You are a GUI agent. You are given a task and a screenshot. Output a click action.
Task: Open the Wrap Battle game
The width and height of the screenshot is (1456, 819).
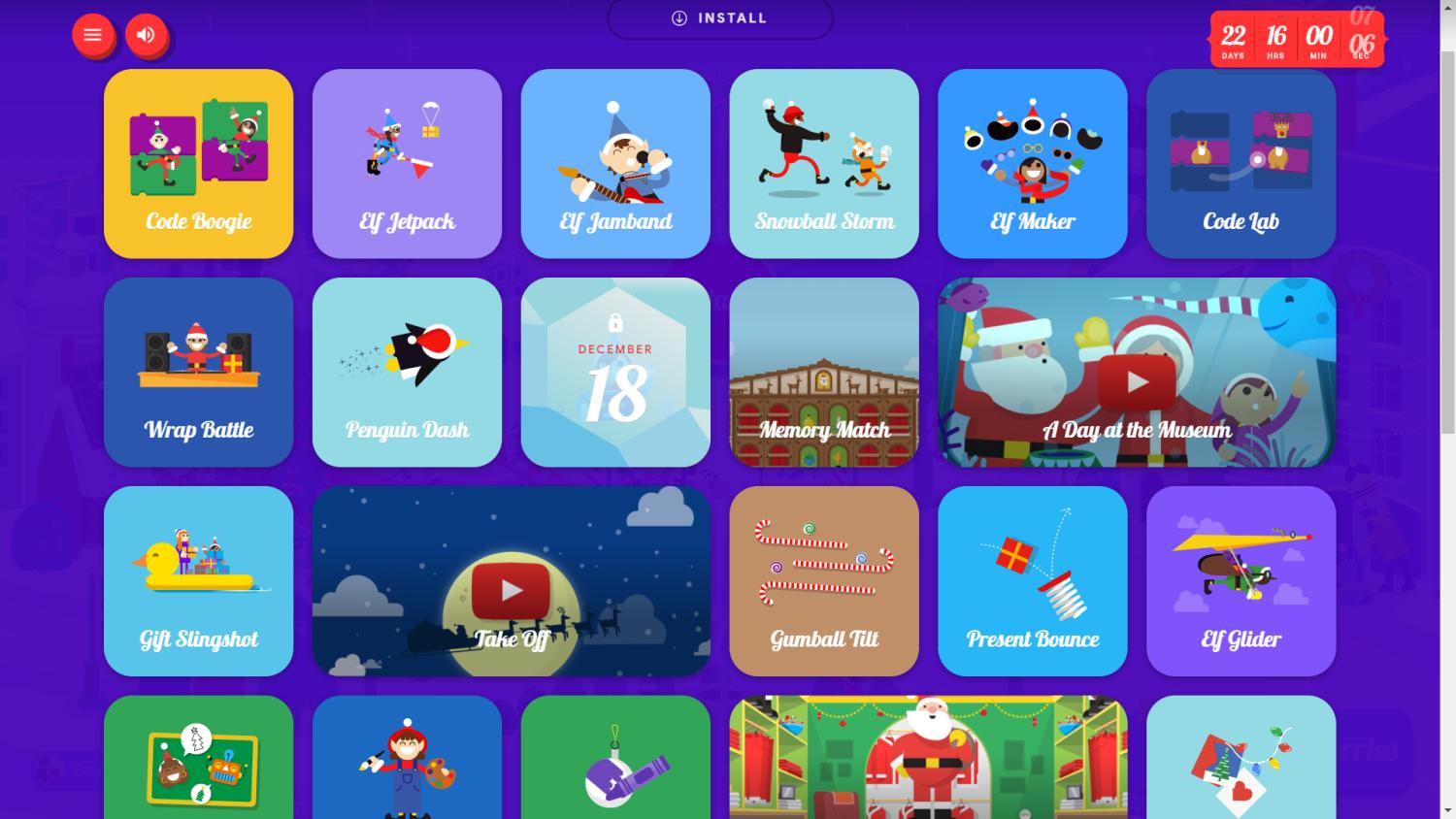click(198, 372)
